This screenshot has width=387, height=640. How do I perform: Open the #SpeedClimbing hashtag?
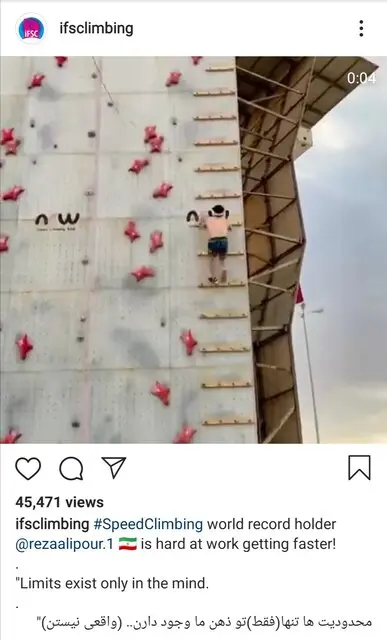click(148, 524)
